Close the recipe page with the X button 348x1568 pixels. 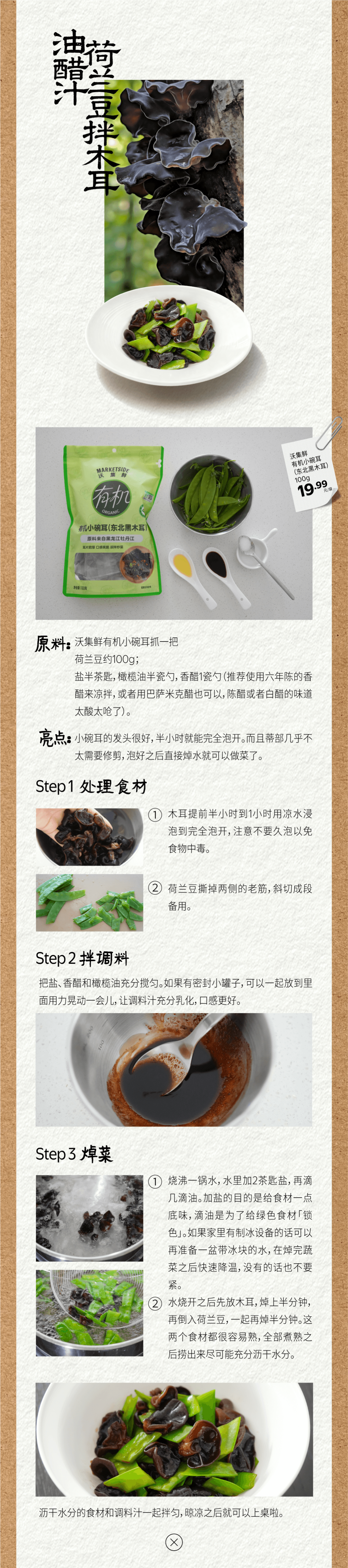tap(174, 1542)
